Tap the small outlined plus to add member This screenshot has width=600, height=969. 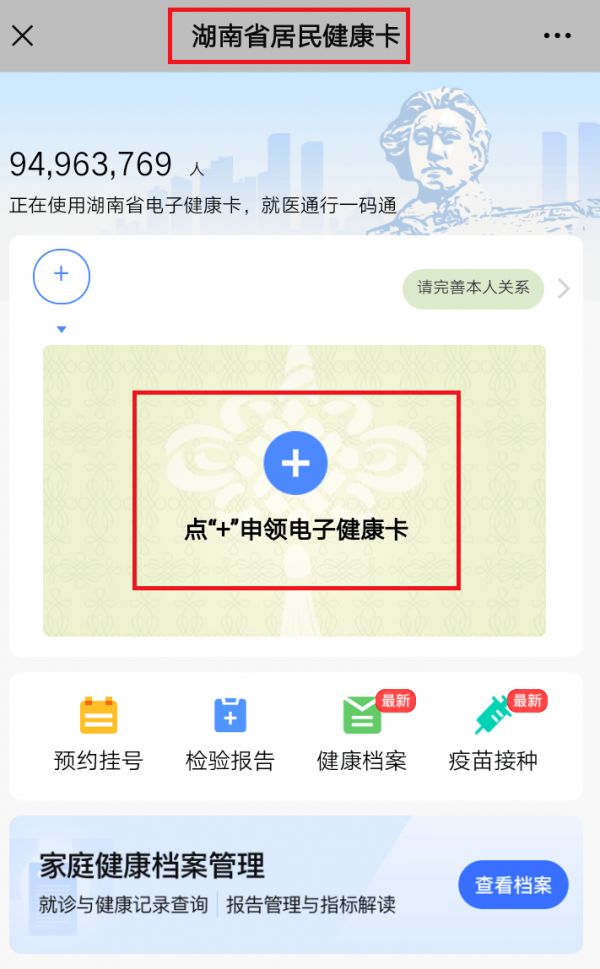[x=61, y=276]
